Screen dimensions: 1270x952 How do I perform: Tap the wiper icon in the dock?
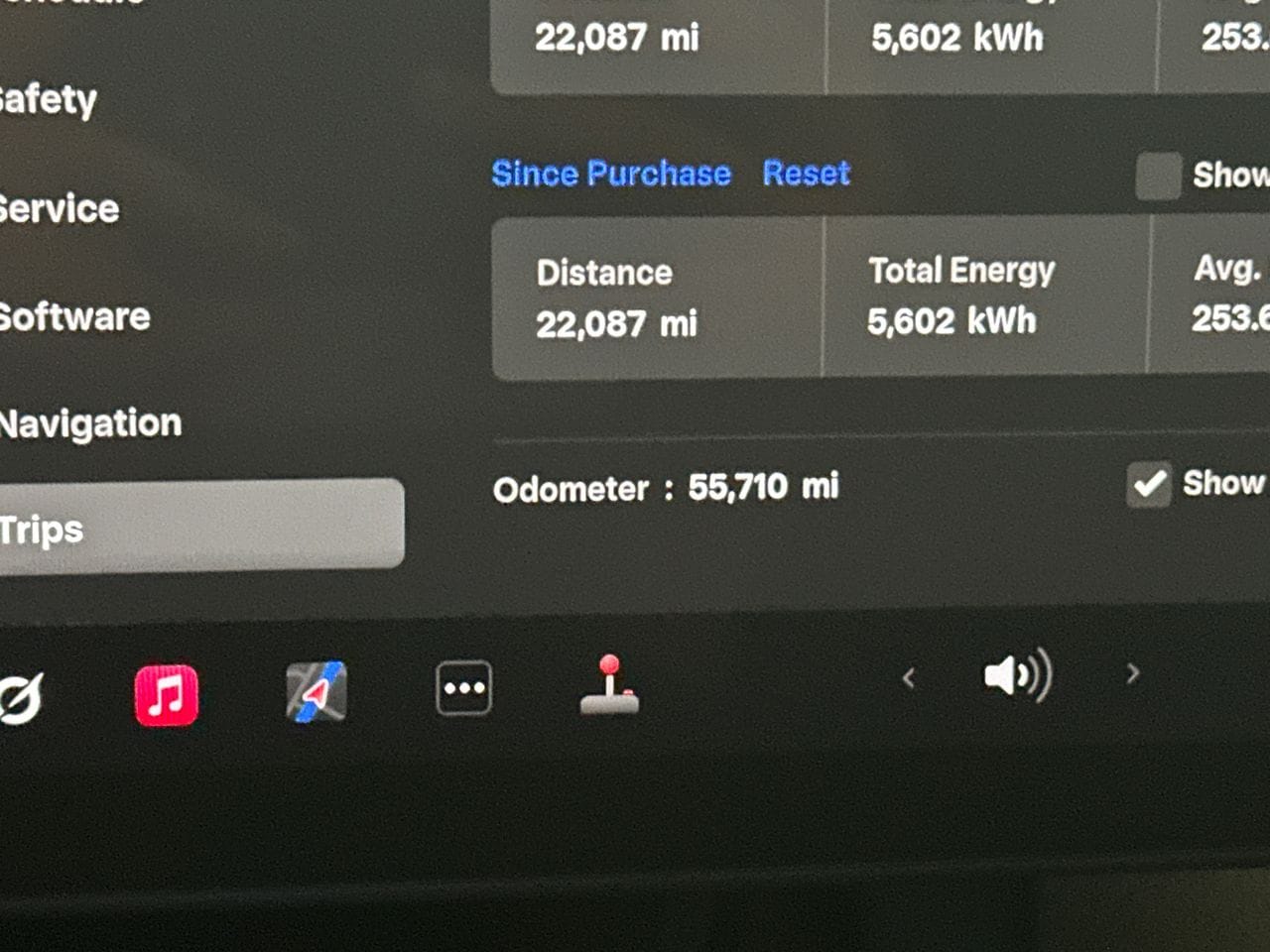tap(22, 698)
